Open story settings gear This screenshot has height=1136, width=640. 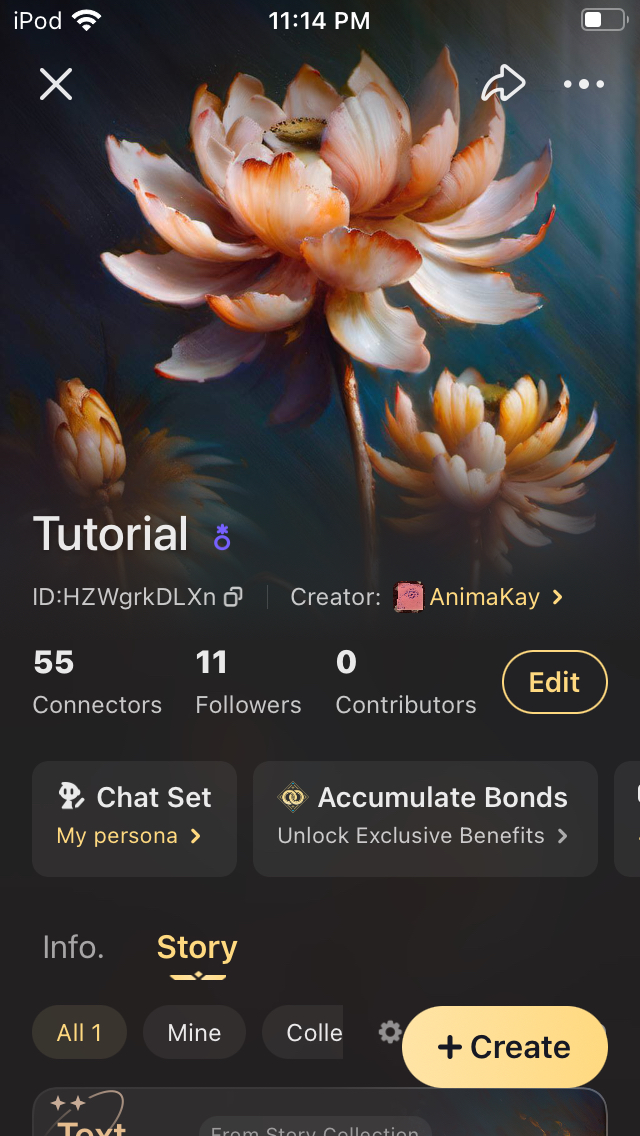pos(390,1032)
